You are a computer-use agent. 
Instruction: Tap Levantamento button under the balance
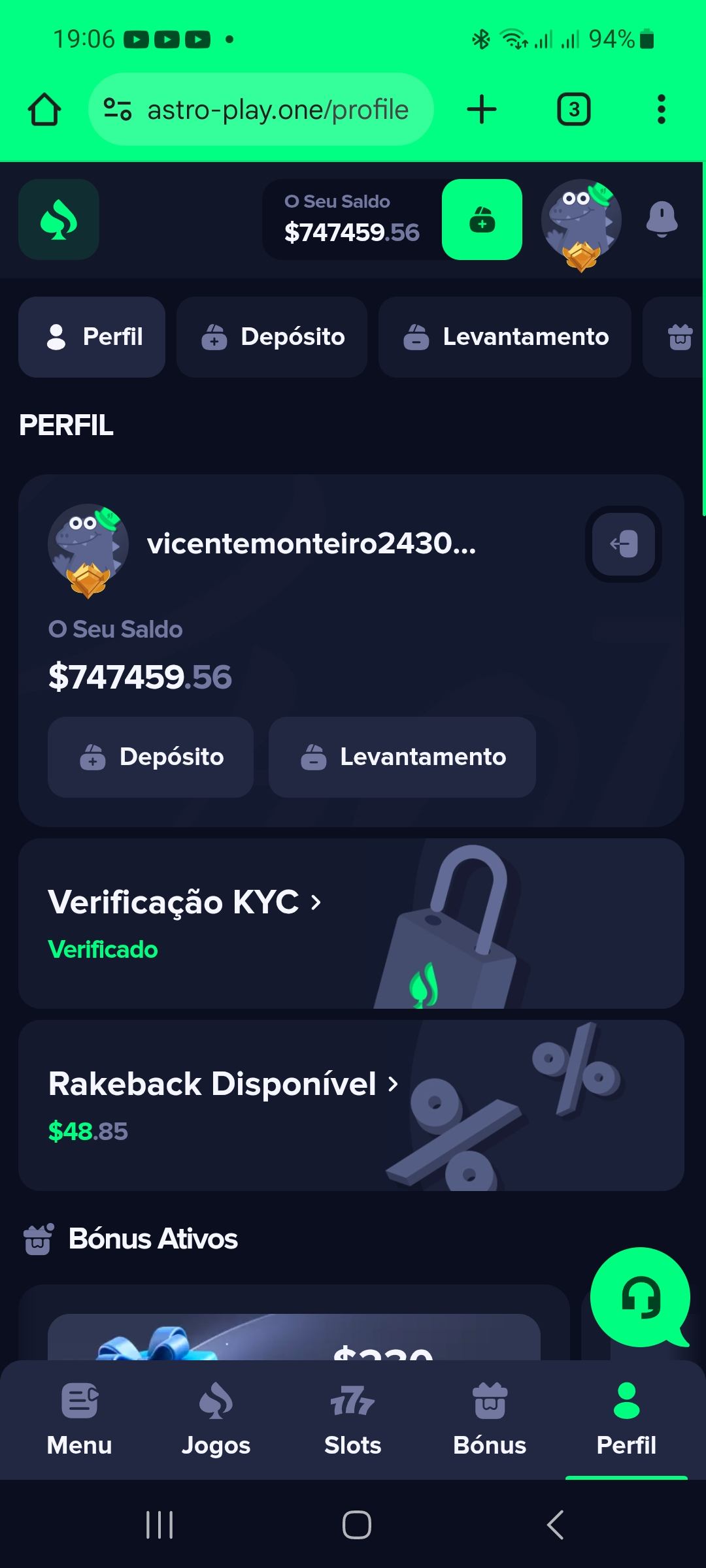(x=402, y=757)
